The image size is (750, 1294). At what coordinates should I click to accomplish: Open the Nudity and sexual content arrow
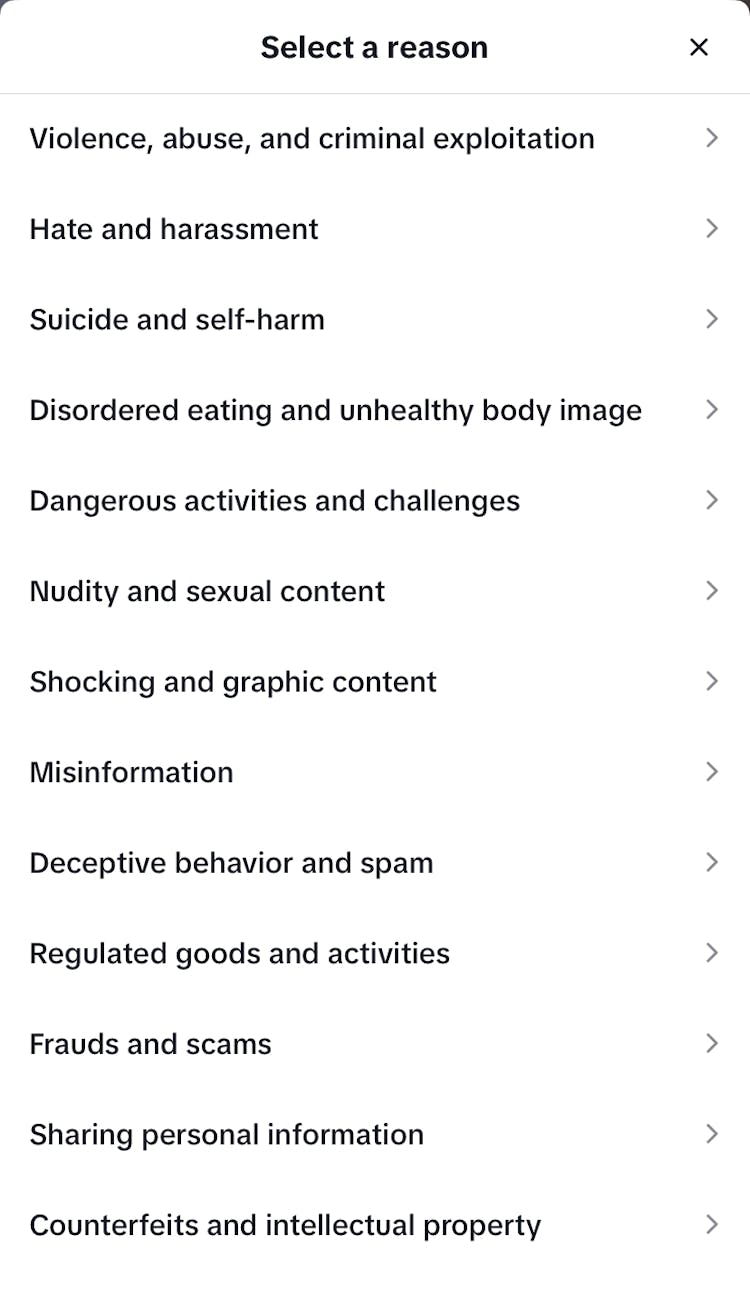[x=712, y=591]
